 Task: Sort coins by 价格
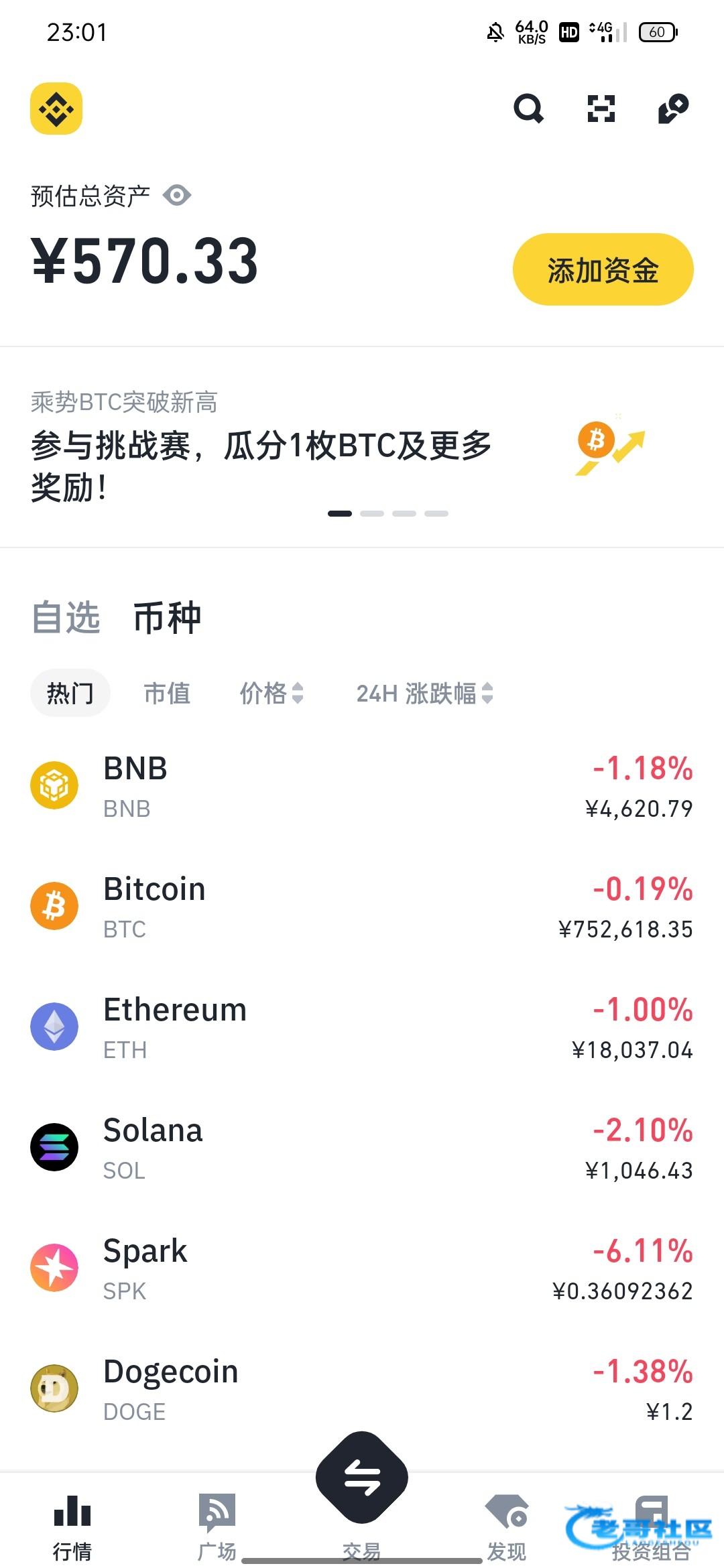271,693
